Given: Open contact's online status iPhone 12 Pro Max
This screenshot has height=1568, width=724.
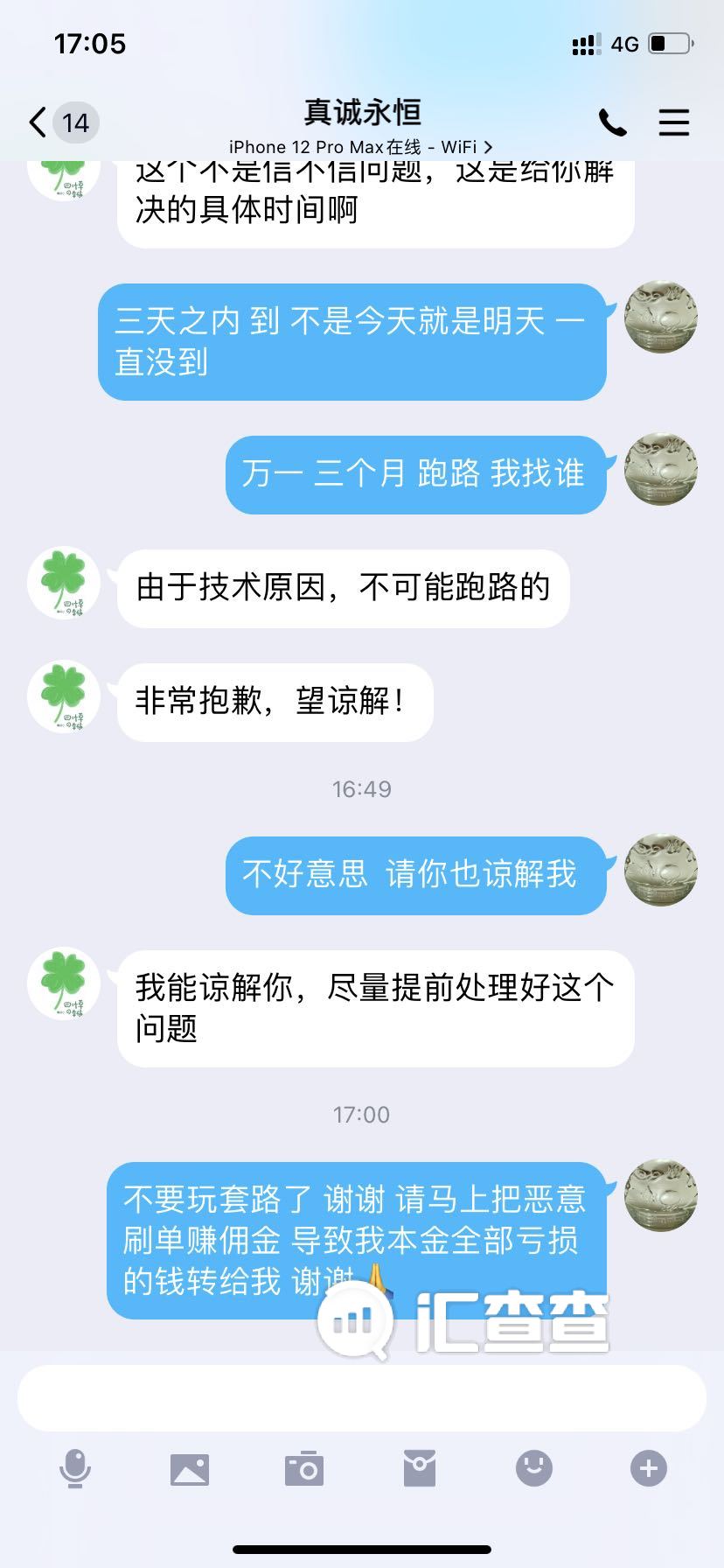Looking at the screenshot, I should coord(360,147).
